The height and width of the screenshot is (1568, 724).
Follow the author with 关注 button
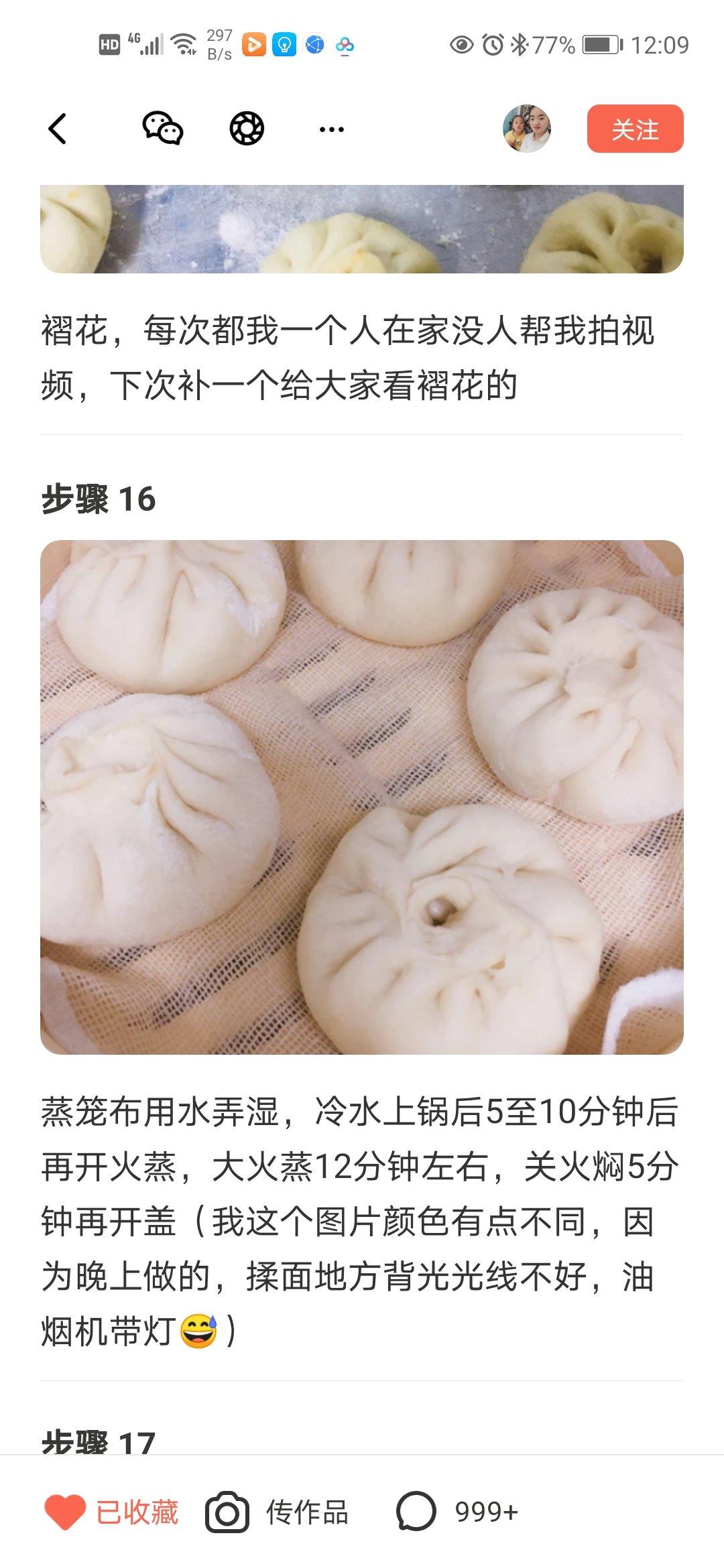coord(635,129)
